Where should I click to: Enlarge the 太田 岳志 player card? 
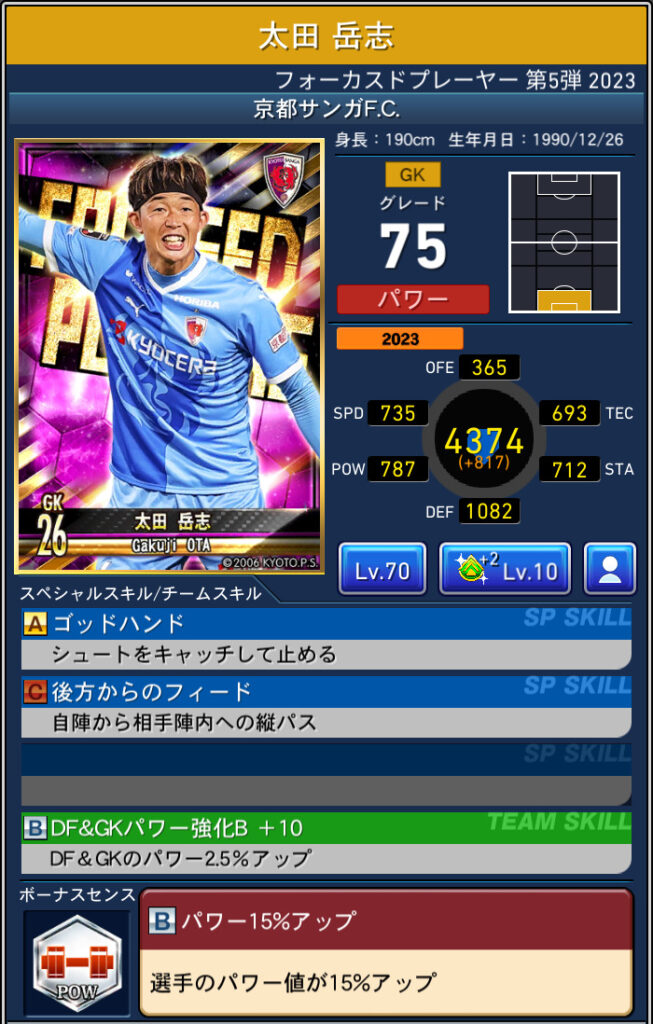(168, 357)
